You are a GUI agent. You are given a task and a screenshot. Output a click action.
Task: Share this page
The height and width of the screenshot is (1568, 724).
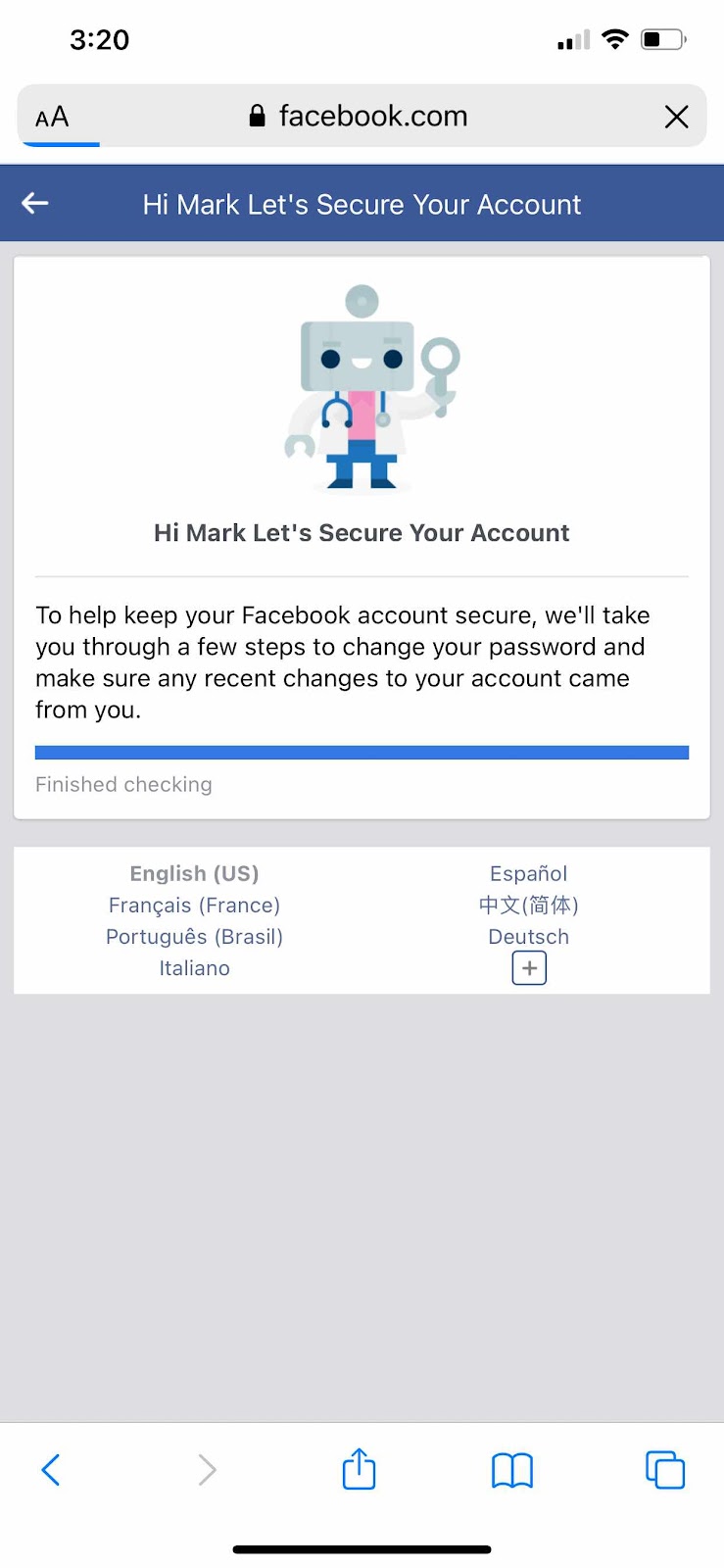(359, 1468)
